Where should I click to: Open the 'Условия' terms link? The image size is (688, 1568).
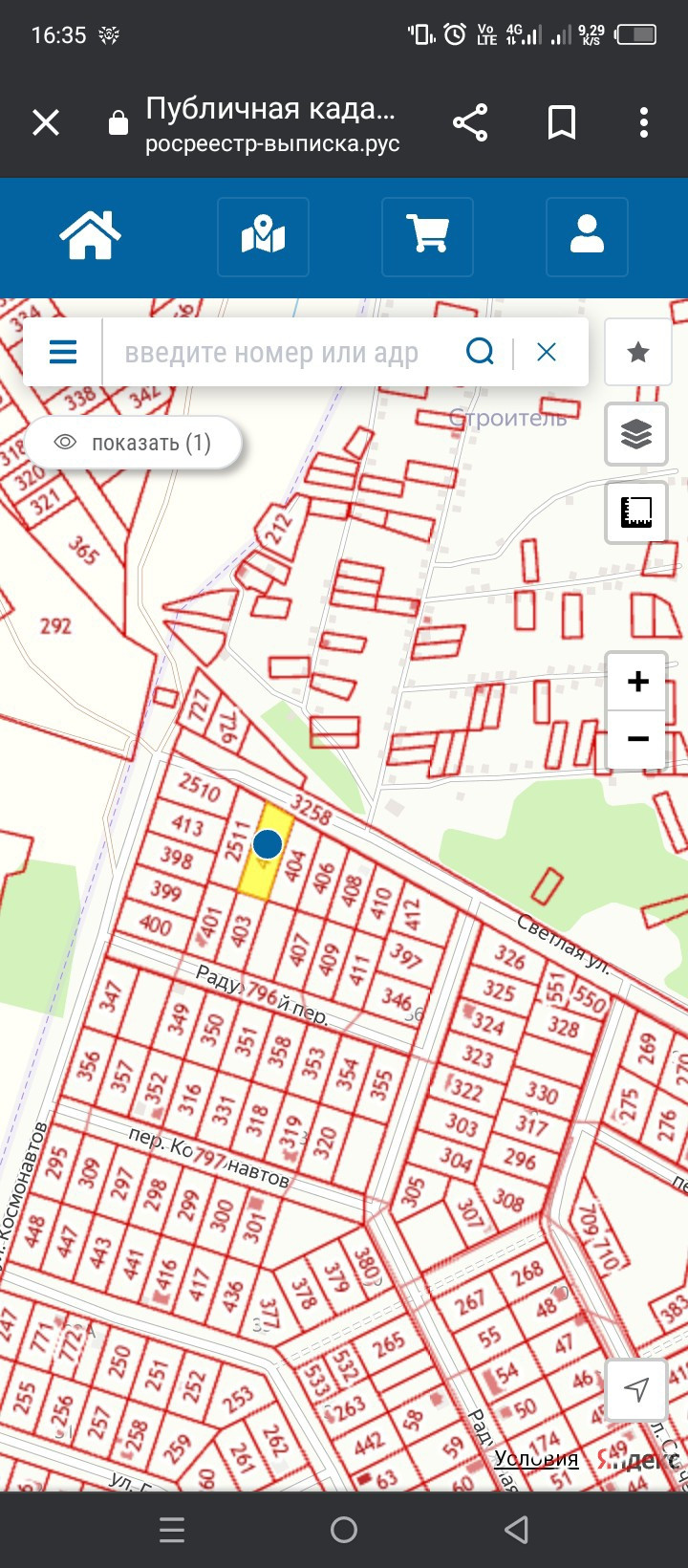[x=536, y=1459]
